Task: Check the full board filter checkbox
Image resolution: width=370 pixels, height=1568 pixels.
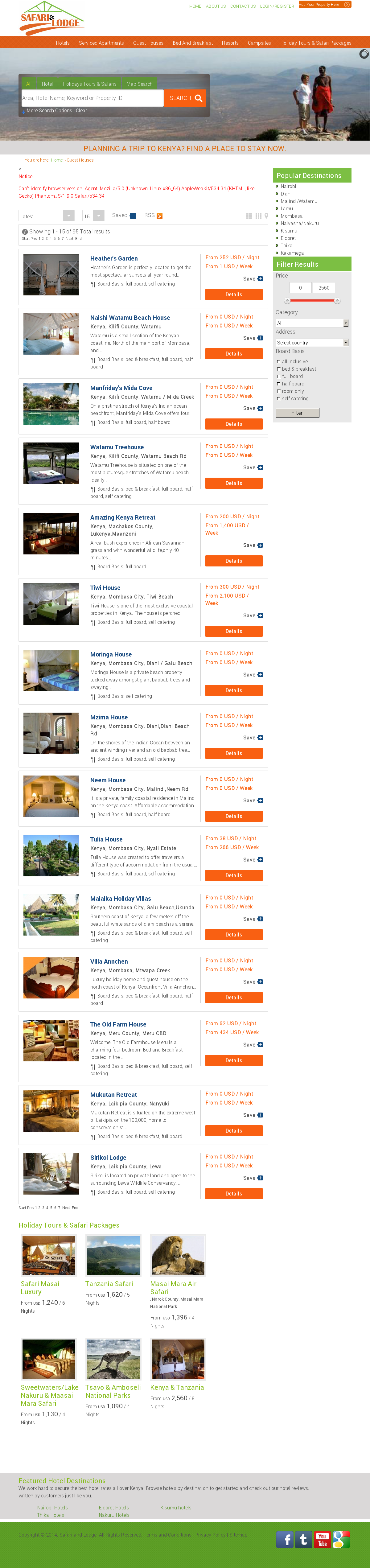Action: pos(279,377)
